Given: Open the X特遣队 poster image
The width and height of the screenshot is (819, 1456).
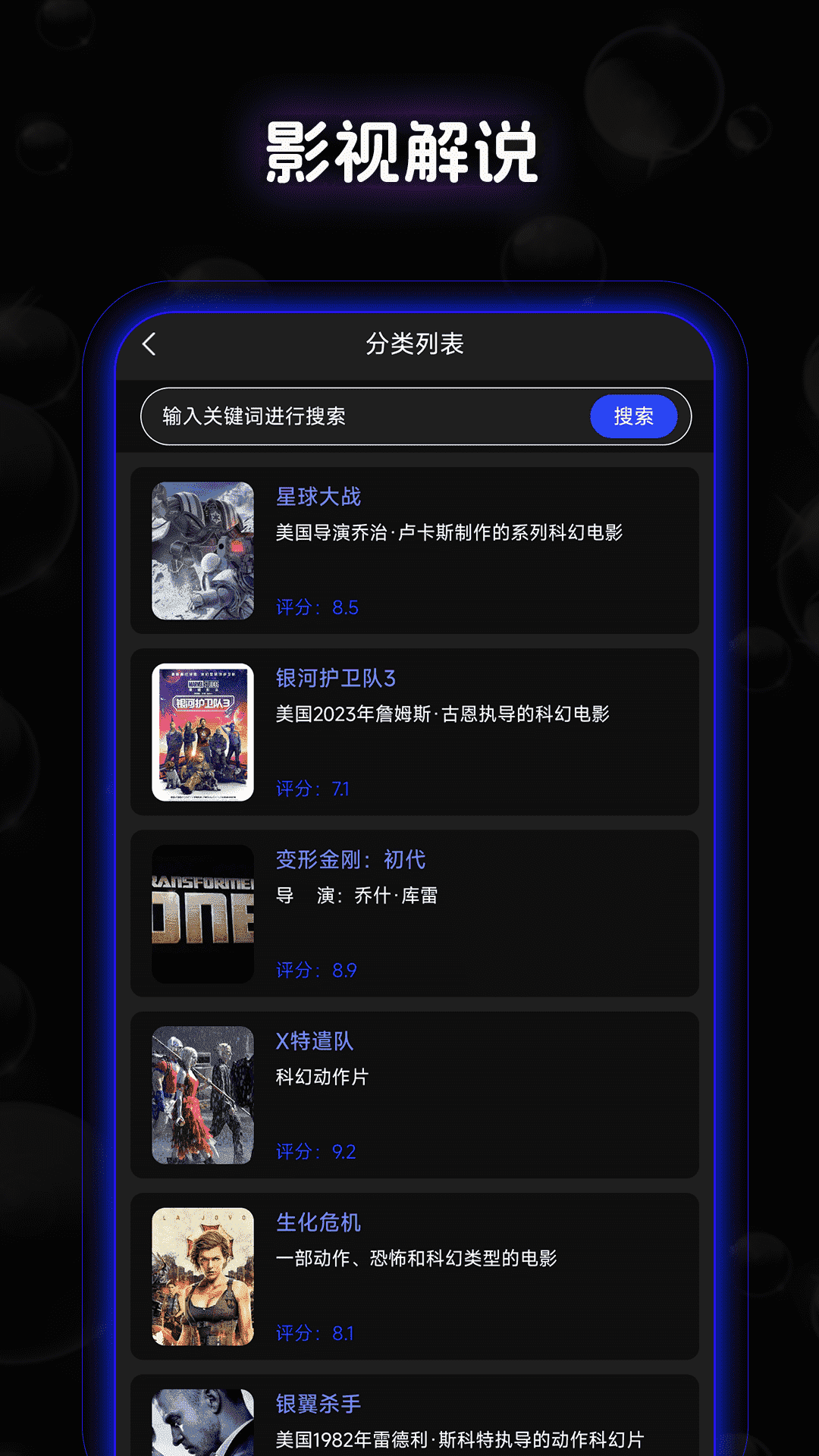Looking at the screenshot, I should (202, 1094).
